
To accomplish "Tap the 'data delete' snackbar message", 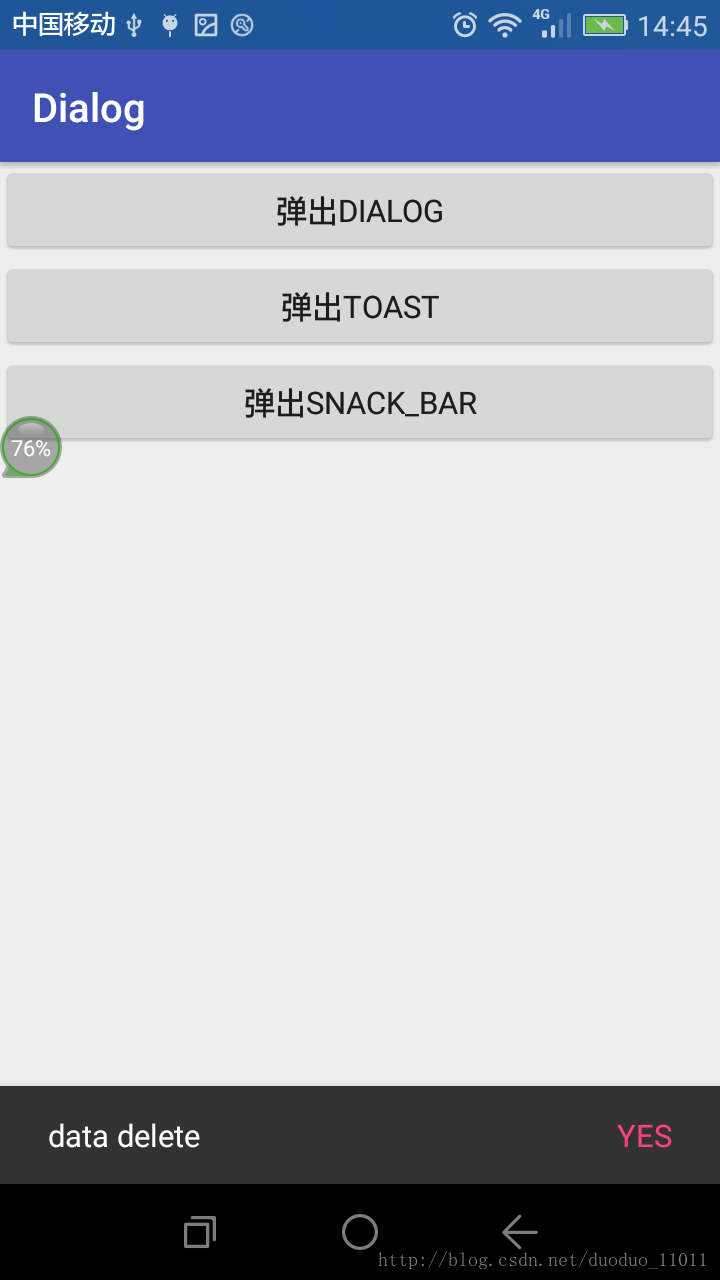I will click(x=124, y=1135).
